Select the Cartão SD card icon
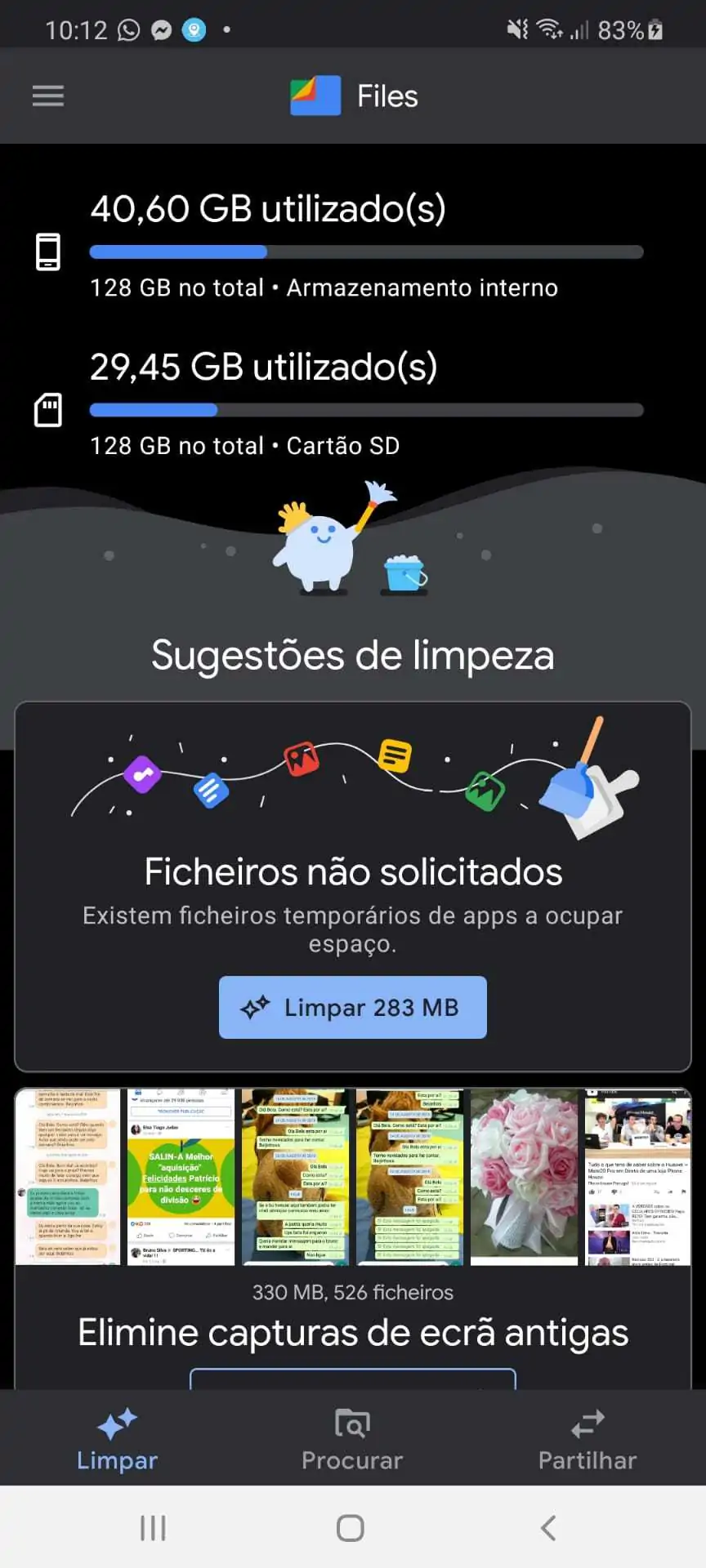Image resolution: width=706 pixels, height=1568 pixels. [48, 409]
